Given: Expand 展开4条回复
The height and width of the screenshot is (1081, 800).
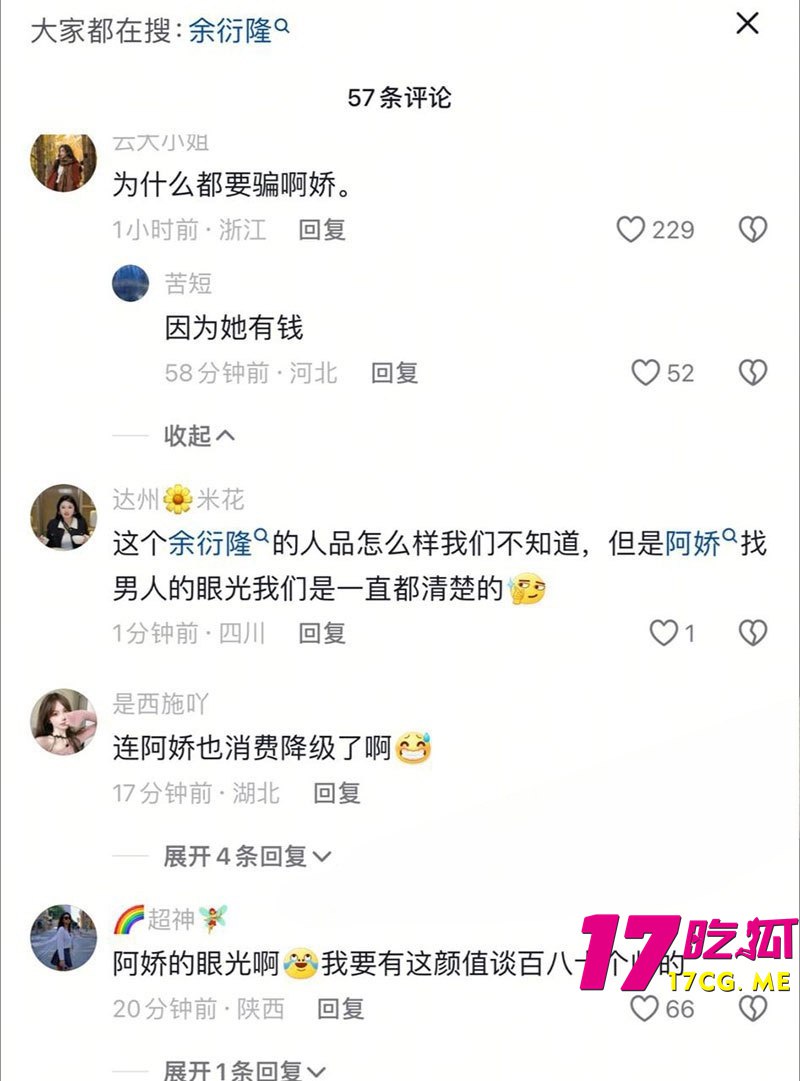Looking at the screenshot, I should [x=246, y=856].
